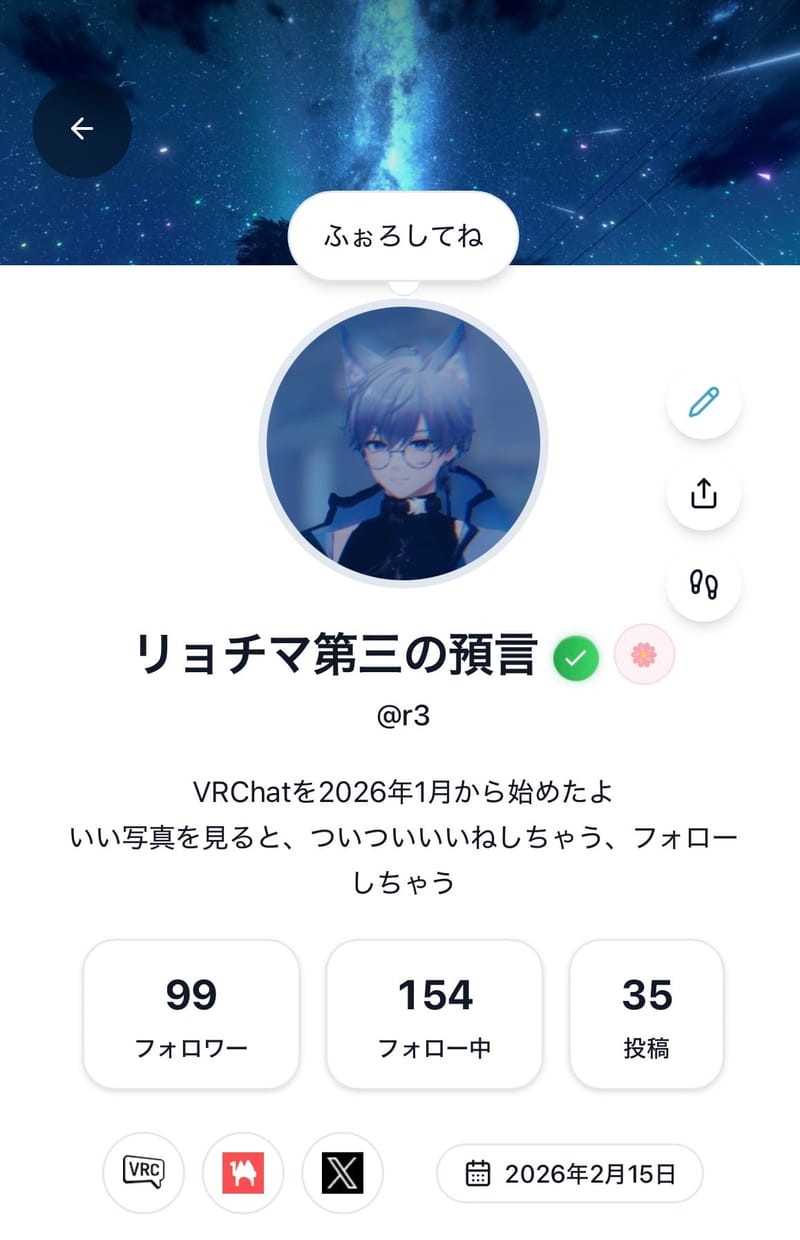
Task: Show the 35 posts
Action: click(646, 1014)
